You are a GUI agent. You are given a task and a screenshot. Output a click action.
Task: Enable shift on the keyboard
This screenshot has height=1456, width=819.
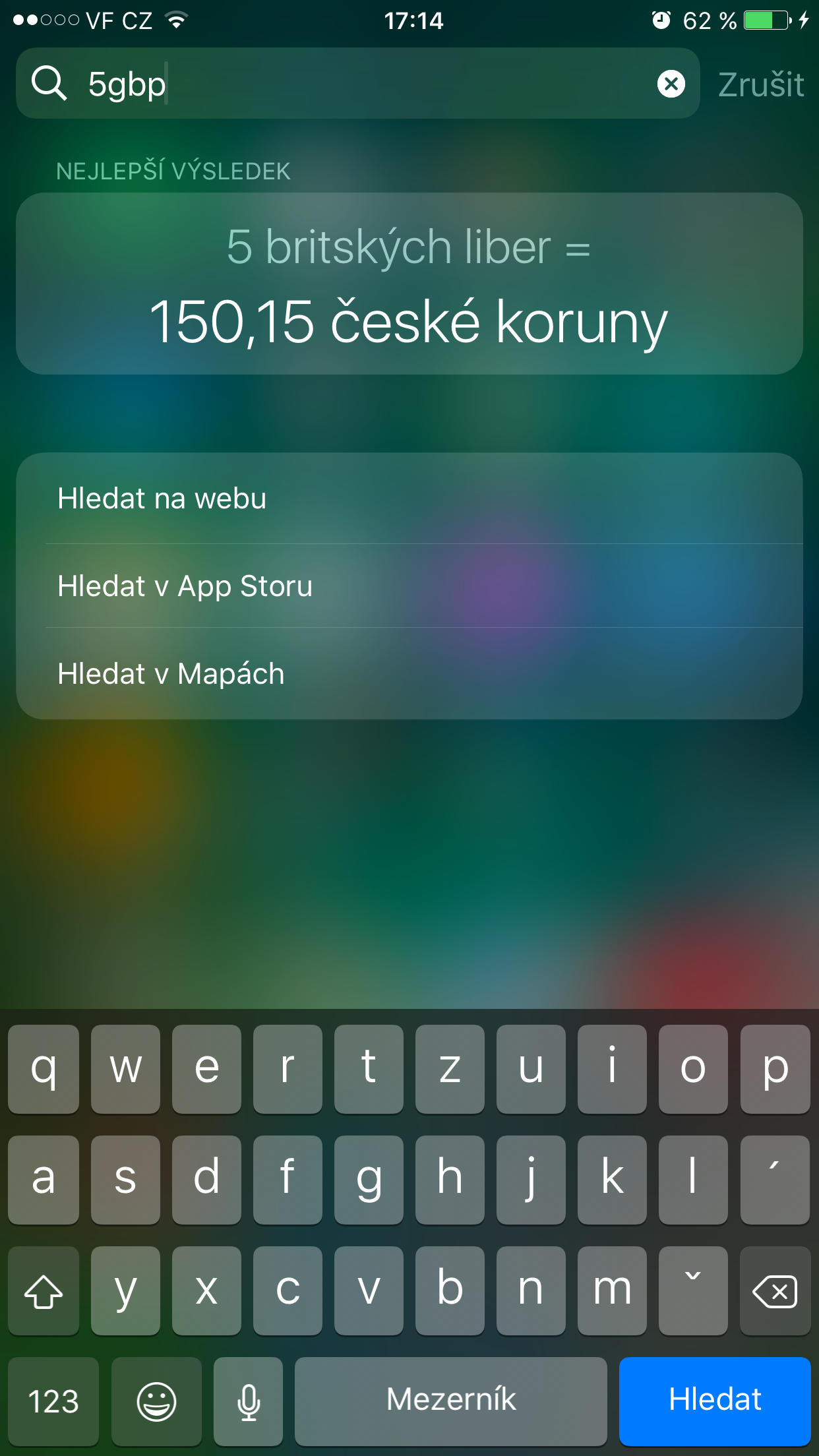click(44, 1290)
